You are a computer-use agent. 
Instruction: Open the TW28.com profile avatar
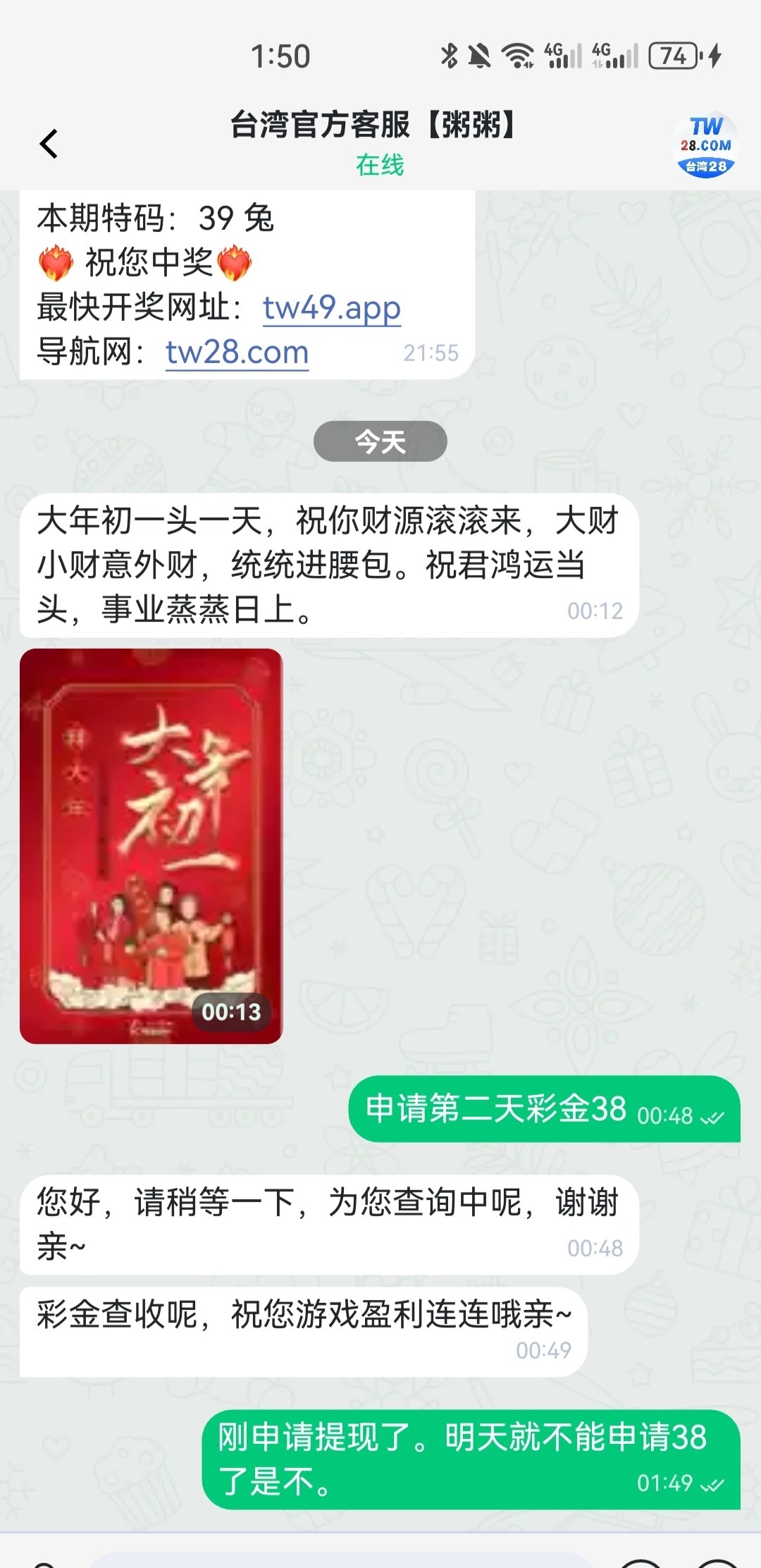706,145
